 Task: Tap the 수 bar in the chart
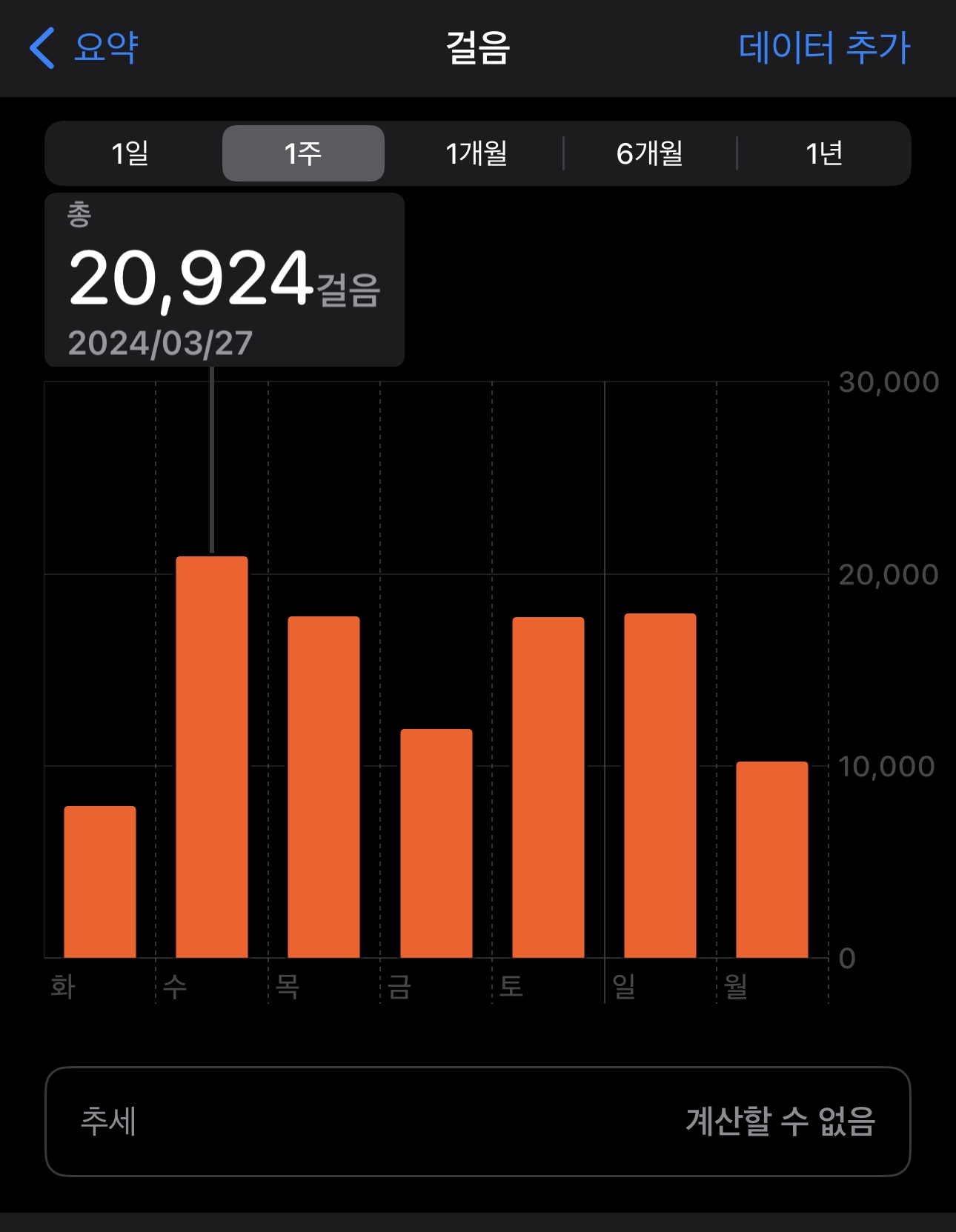(212, 756)
